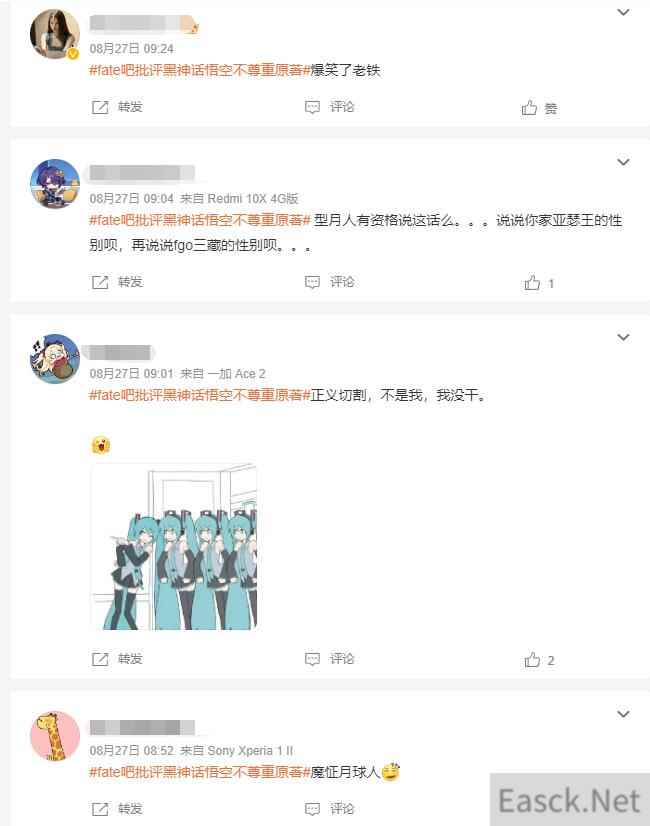Repost the 正义切割 post
This screenshot has width=650, height=826.
(117, 659)
